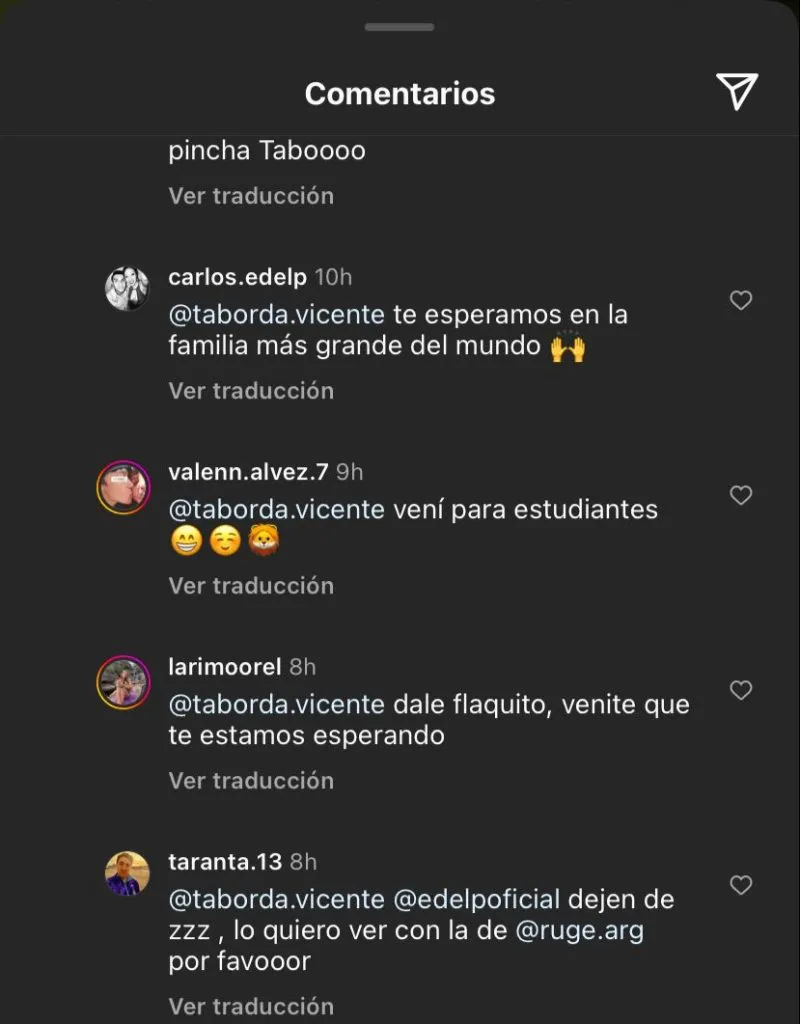This screenshot has width=800, height=1024.
Task: Show translation for taranta.13's comment
Action: coord(250,1006)
